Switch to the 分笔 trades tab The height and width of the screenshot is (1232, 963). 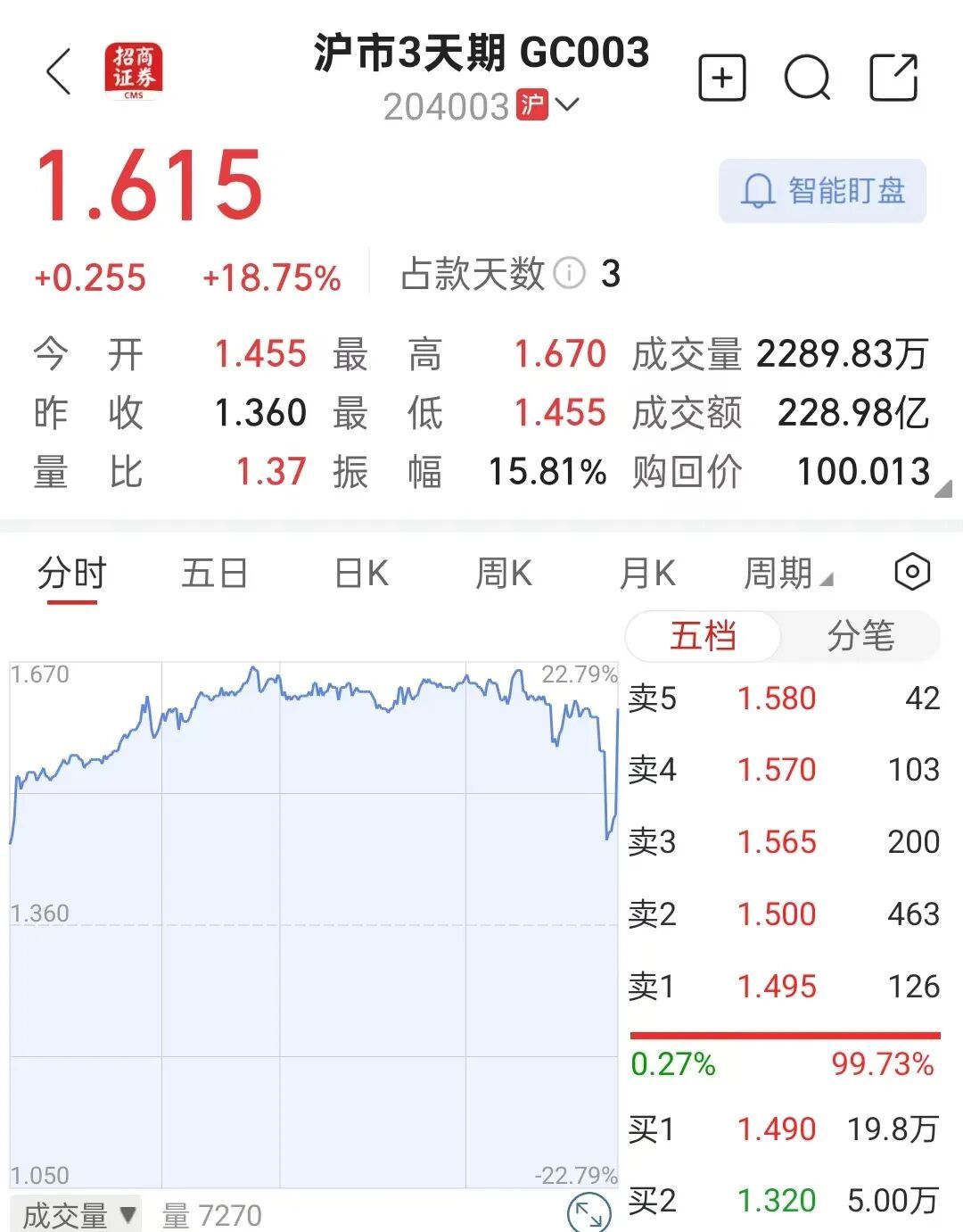[860, 637]
